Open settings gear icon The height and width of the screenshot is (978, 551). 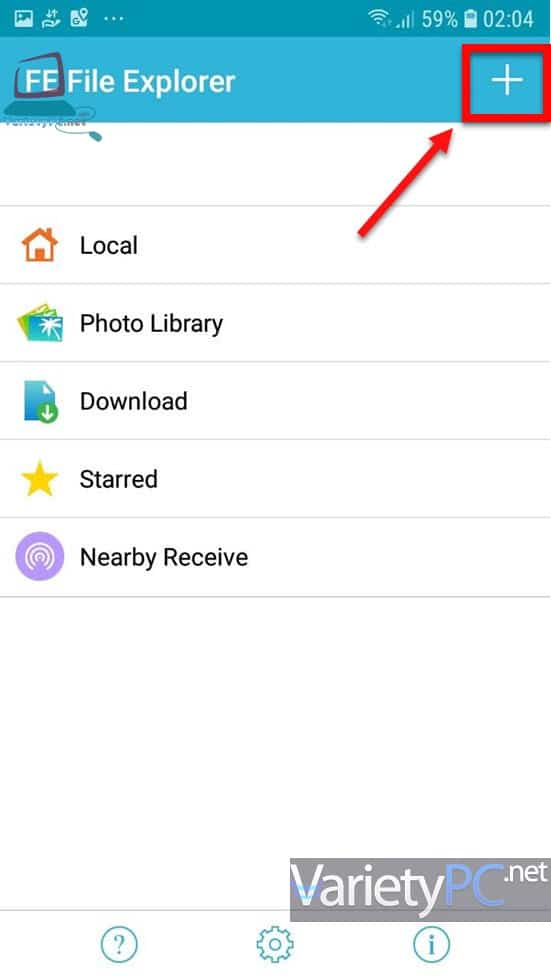pyautogui.click(x=275, y=945)
